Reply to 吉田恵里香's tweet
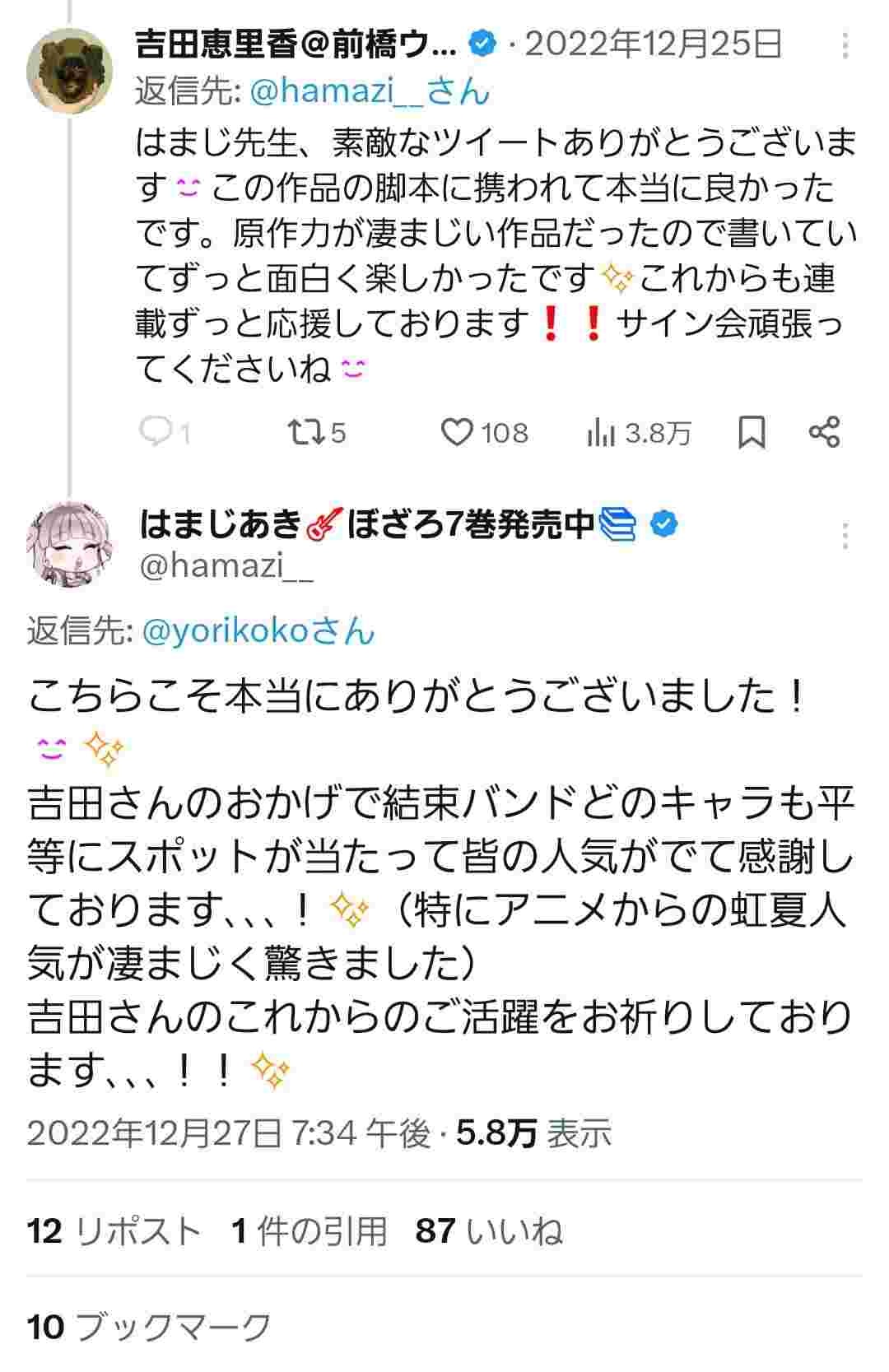 click(x=156, y=432)
